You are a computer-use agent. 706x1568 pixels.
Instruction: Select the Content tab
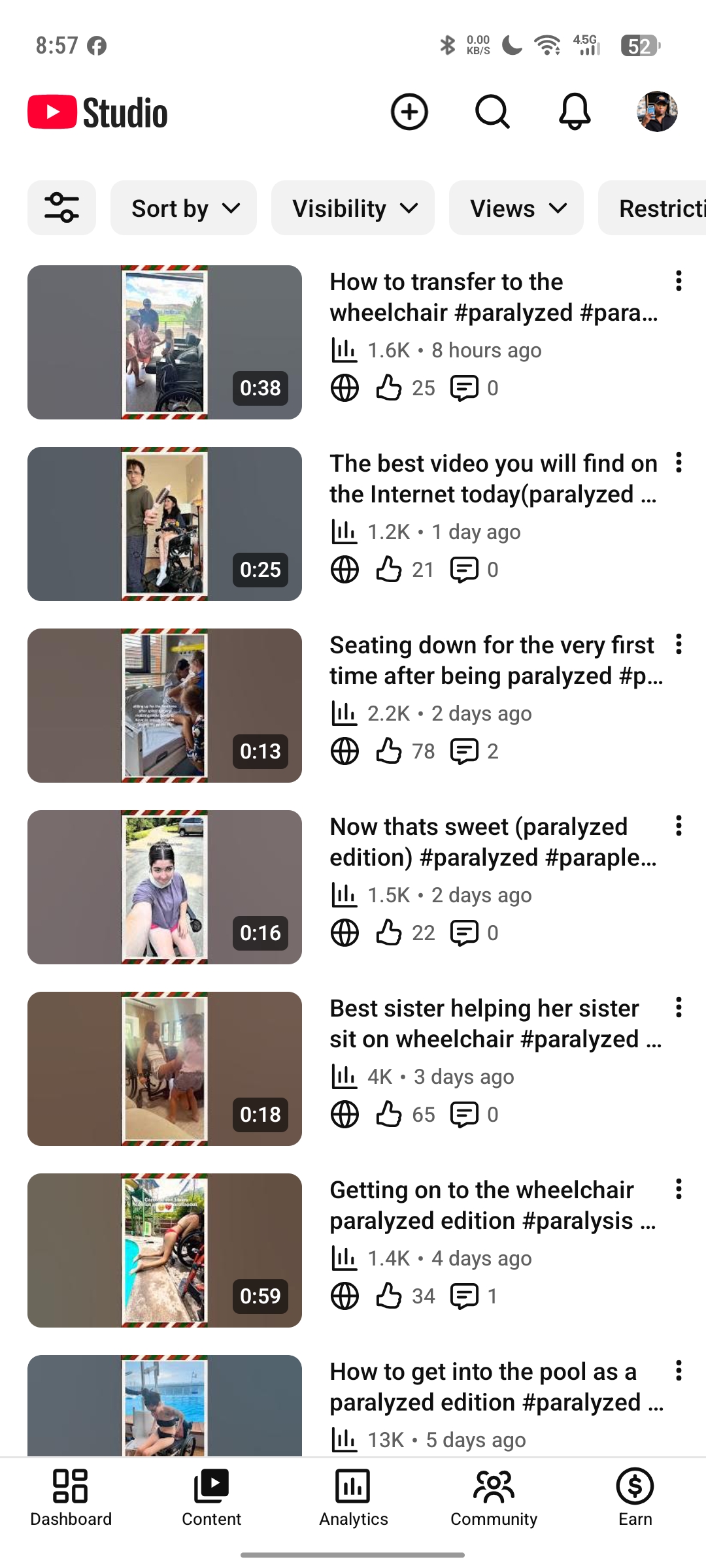212,1497
